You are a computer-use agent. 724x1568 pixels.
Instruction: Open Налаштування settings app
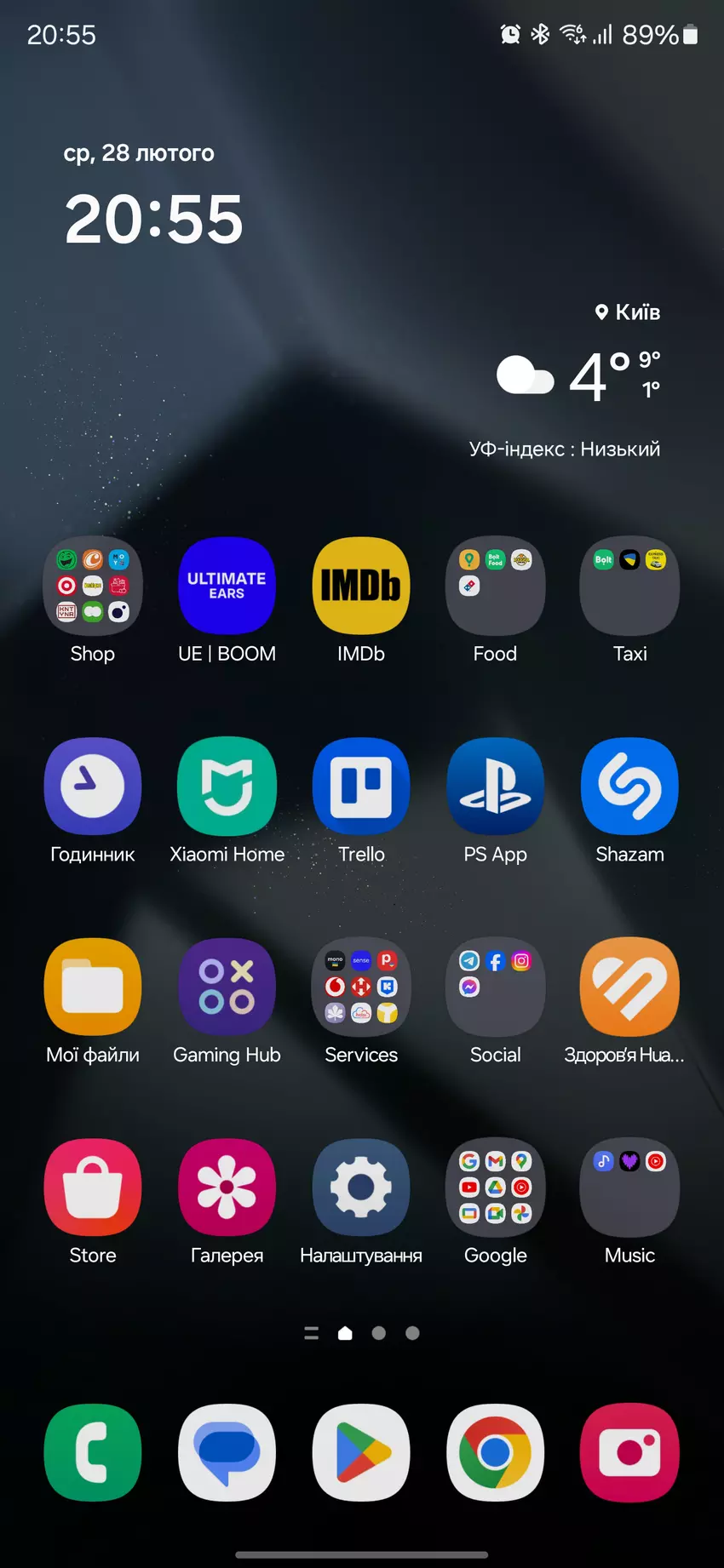point(361,1187)
